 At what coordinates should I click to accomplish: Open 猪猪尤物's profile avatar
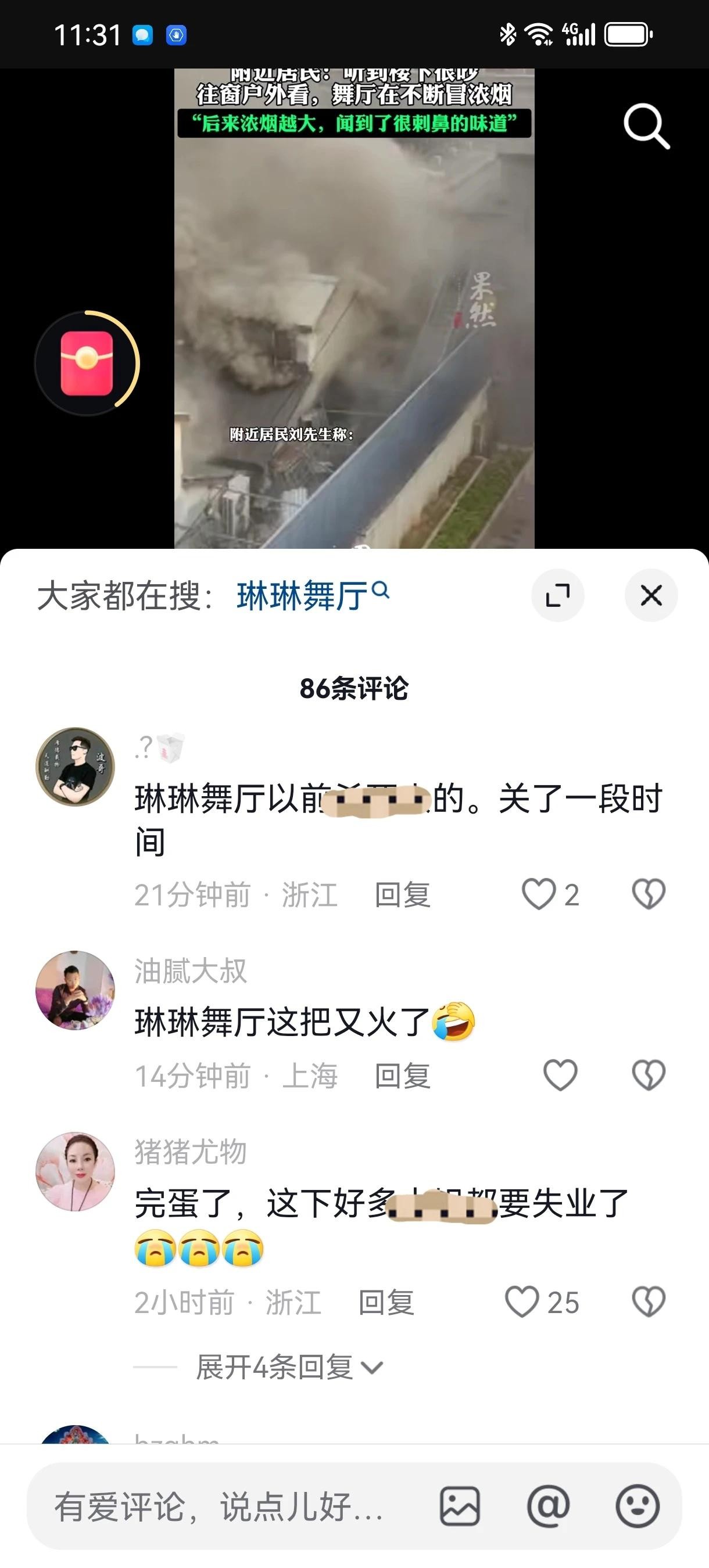coord(76,1172)
